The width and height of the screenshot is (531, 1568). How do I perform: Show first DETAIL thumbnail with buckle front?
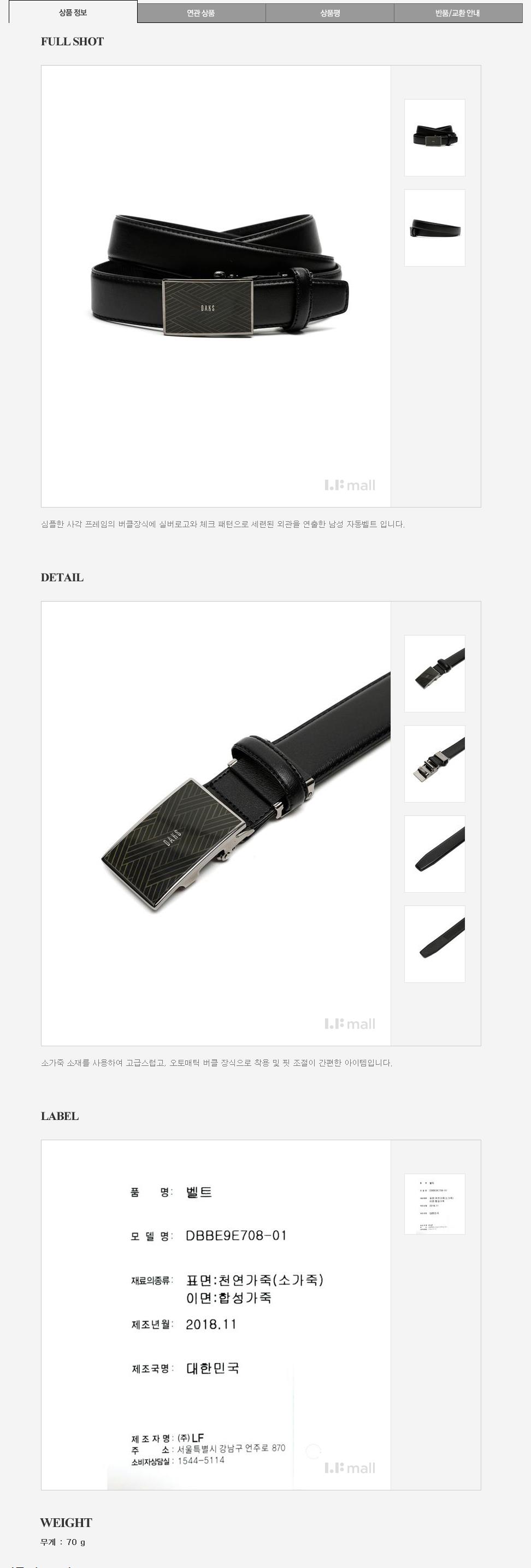coord(434,673)
